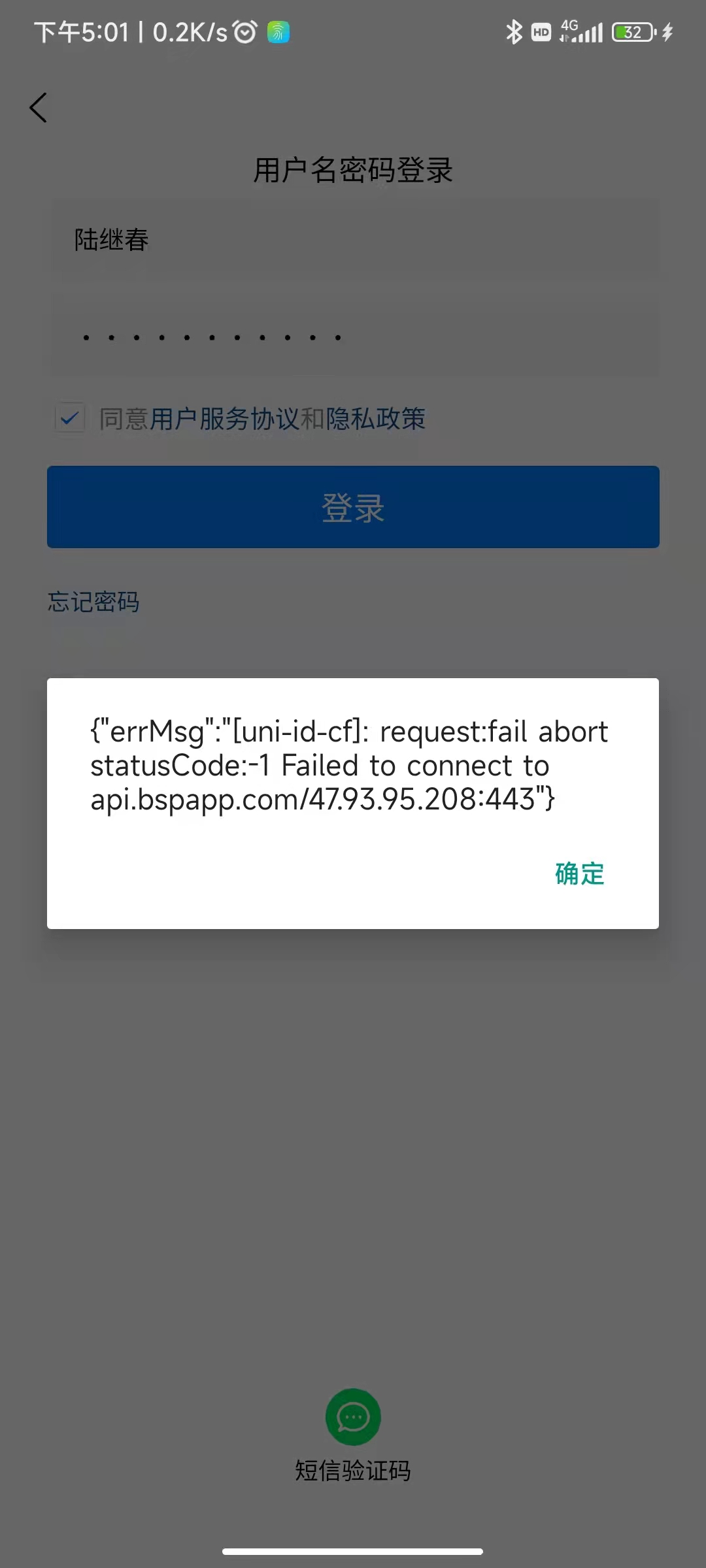Uncheck the agreement checkbox
The height and width of the screenshot is (1568, 706).
pos(70,418)
